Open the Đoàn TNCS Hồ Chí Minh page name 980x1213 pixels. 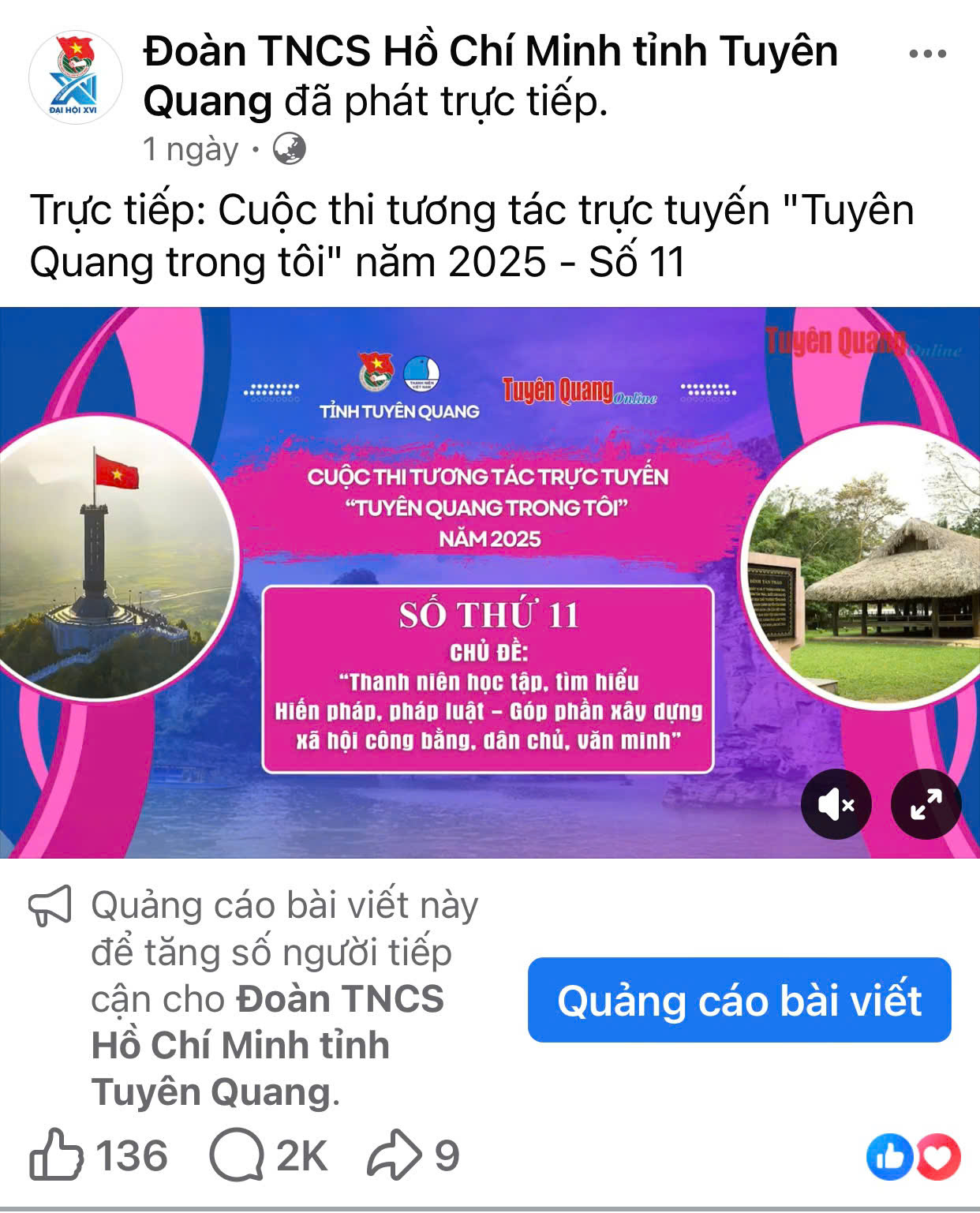tap(489, 52)
